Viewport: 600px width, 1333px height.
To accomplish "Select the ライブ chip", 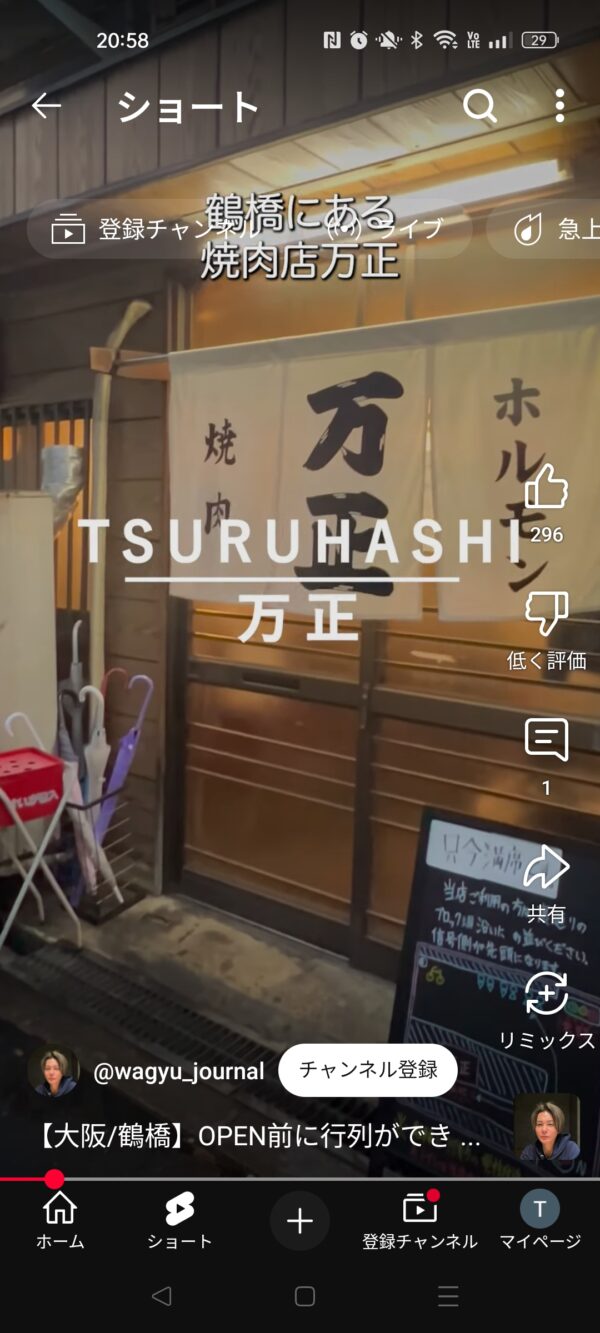I will 392,229.
